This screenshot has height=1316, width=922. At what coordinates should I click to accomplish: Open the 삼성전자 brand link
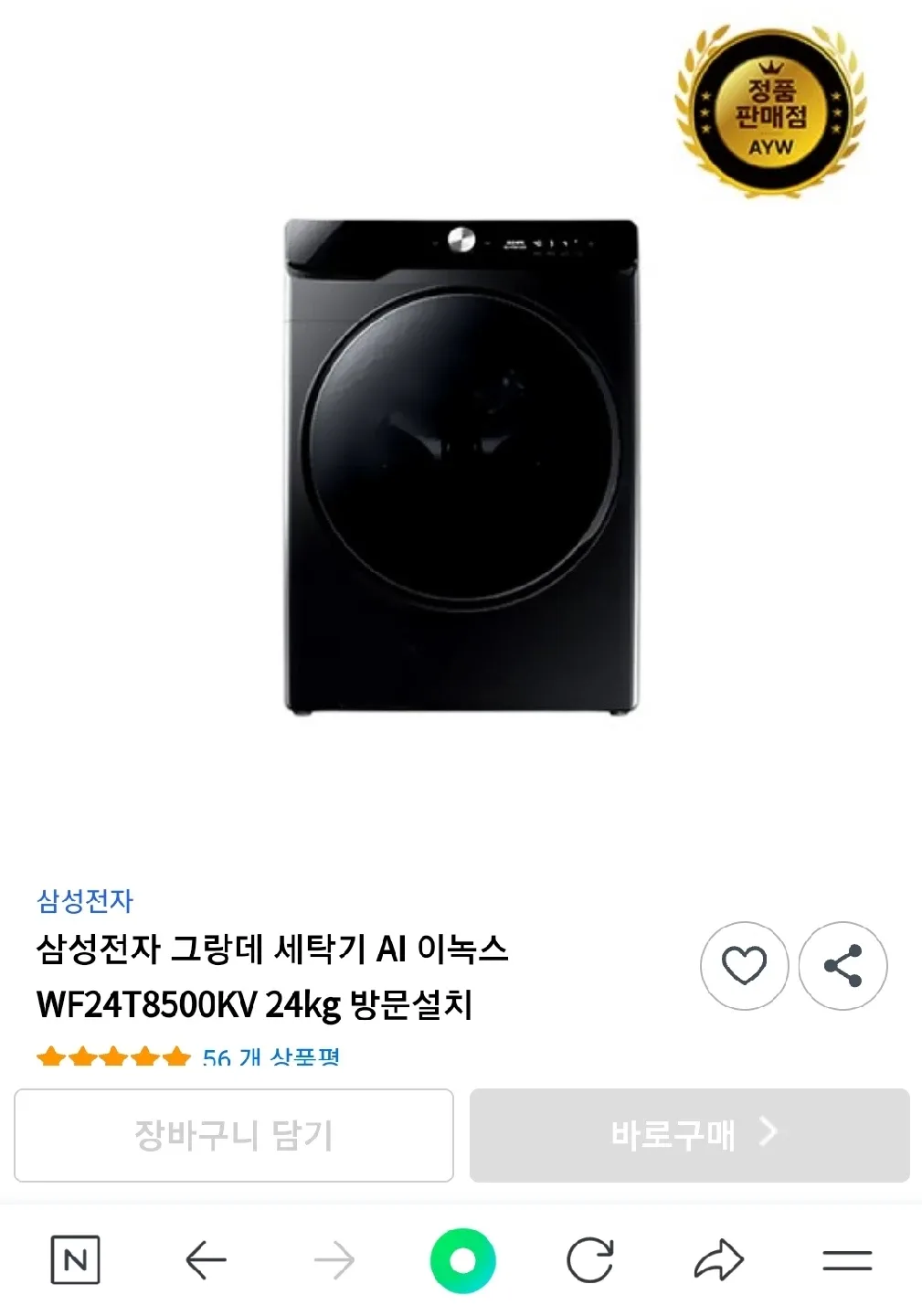click(85, 901)
